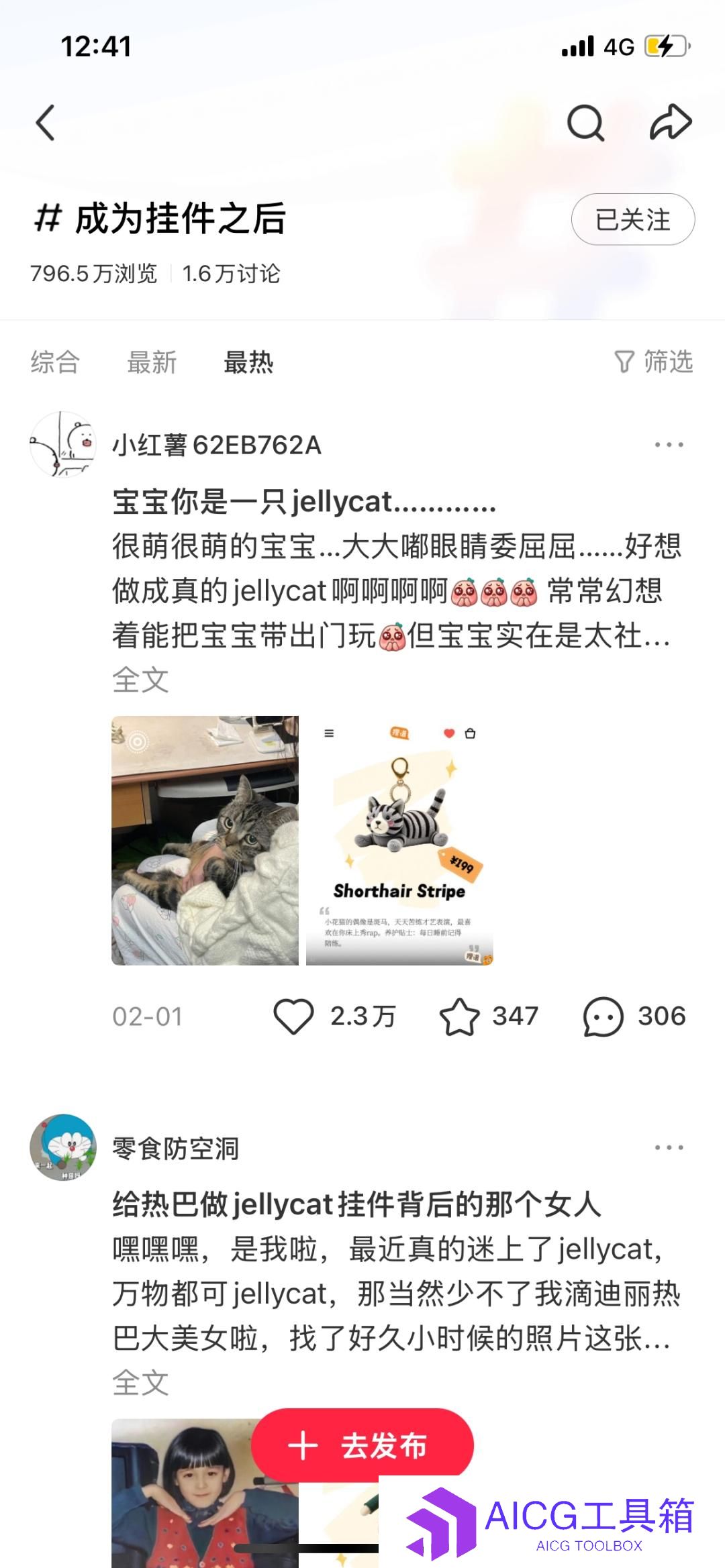Go back using the top-left arrow
The width and height of the screenshot is (725, 1568).
[46, 123]
